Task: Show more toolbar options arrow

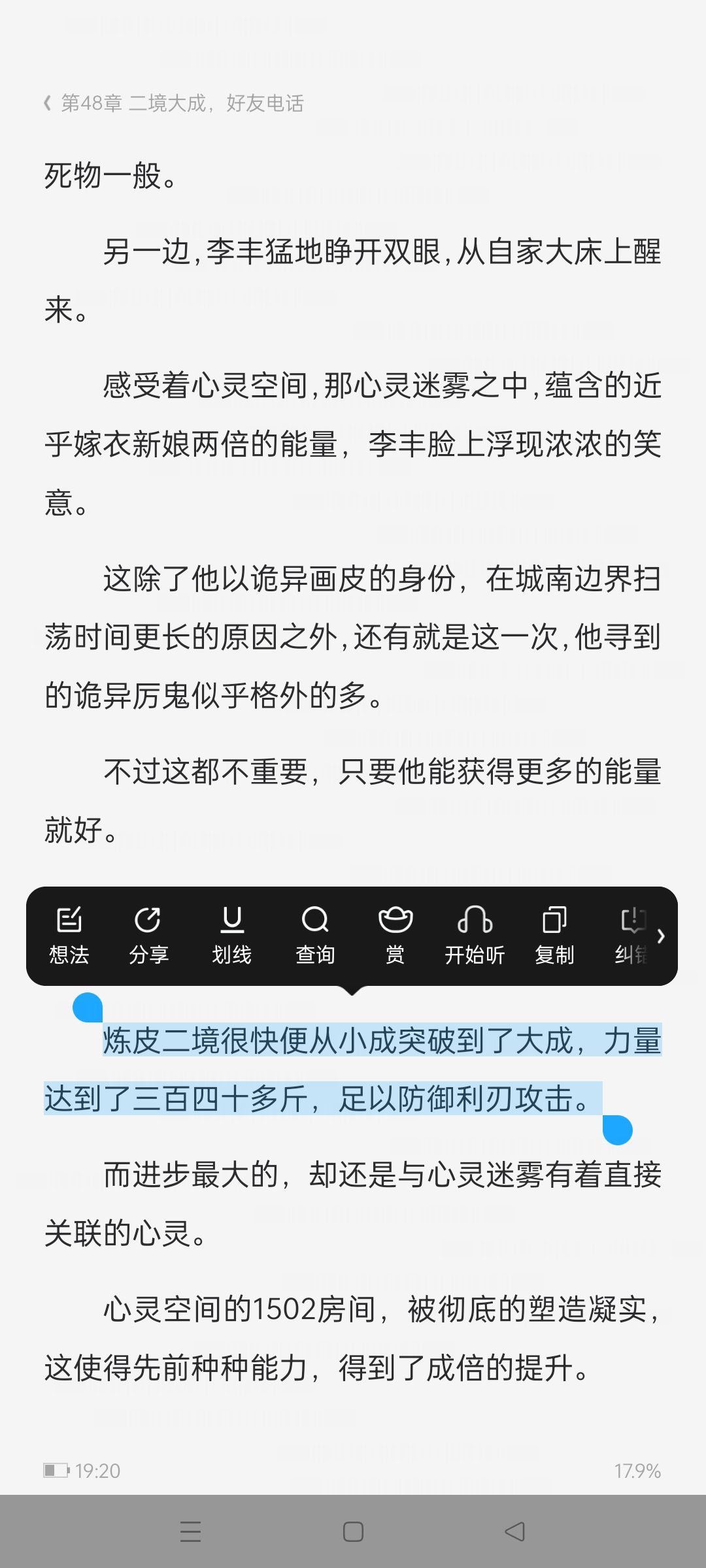Action: 661,936
